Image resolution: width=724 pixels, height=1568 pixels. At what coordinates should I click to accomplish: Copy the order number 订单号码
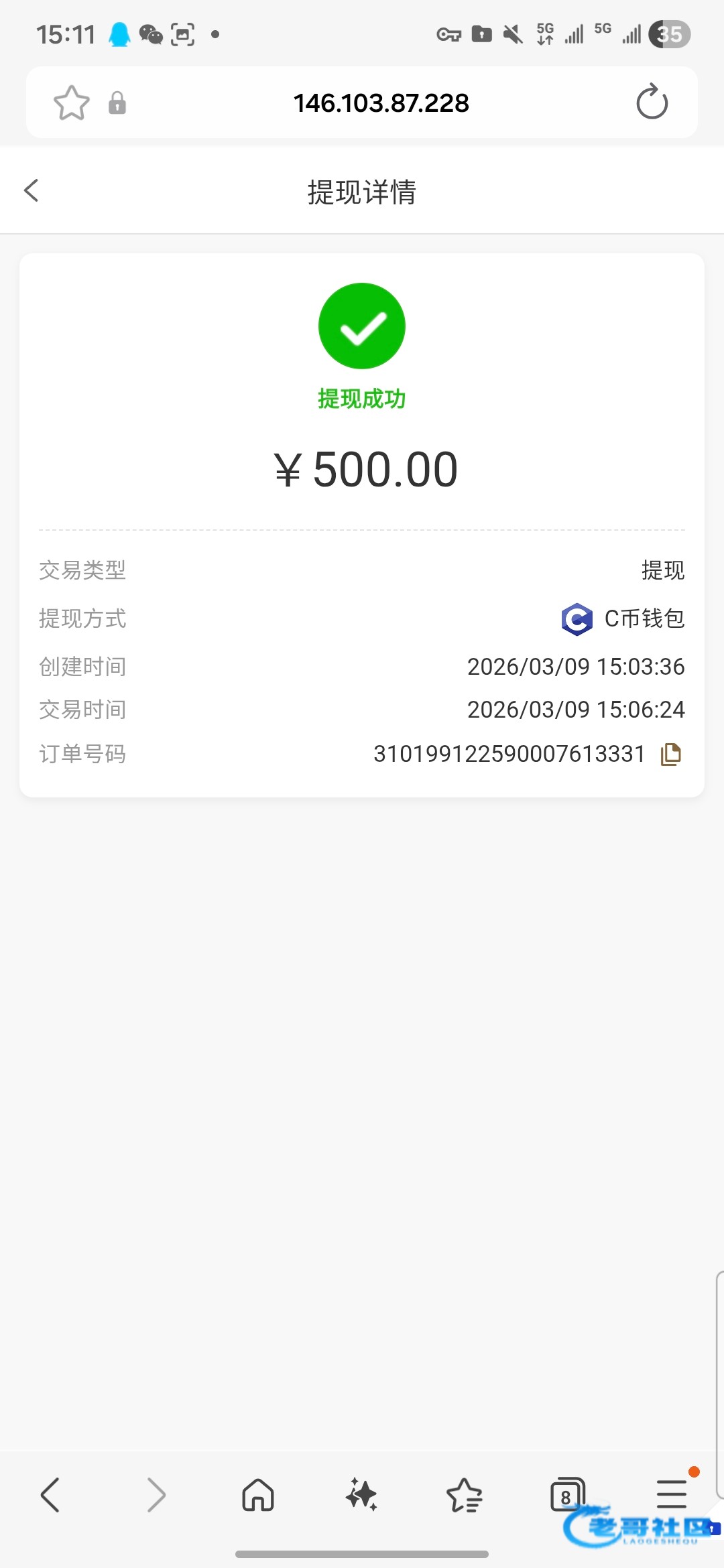click(x=671, y=755)
